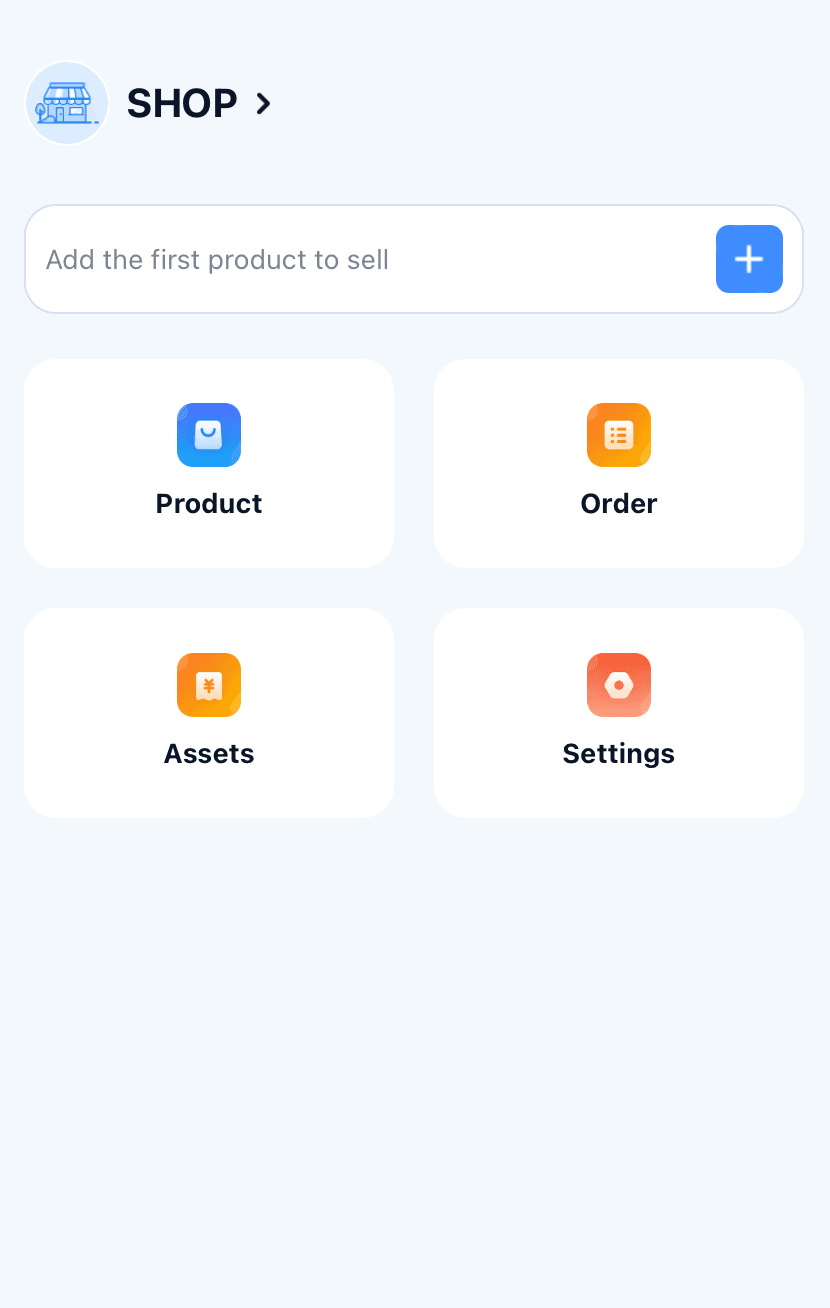Click the plus button to add a product

[749, 259]
